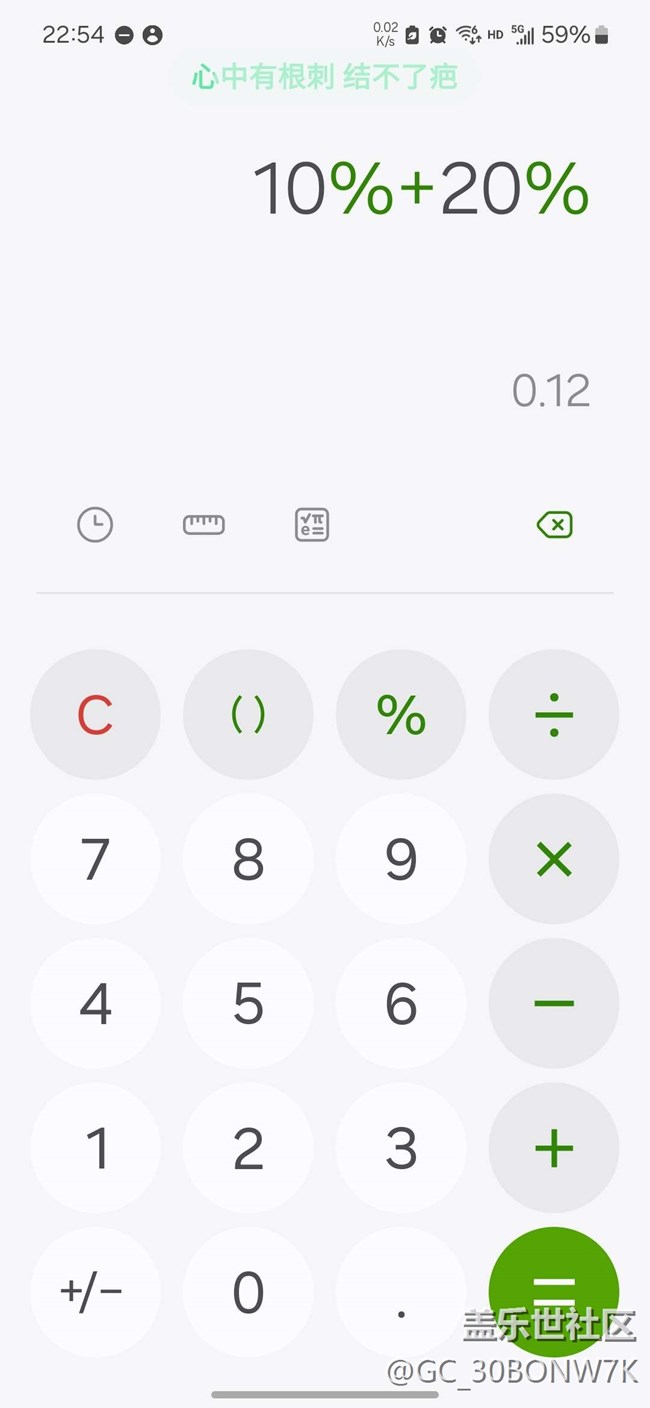Insert a decimal point
The image size is (650, 1408).
[401, 1292]
